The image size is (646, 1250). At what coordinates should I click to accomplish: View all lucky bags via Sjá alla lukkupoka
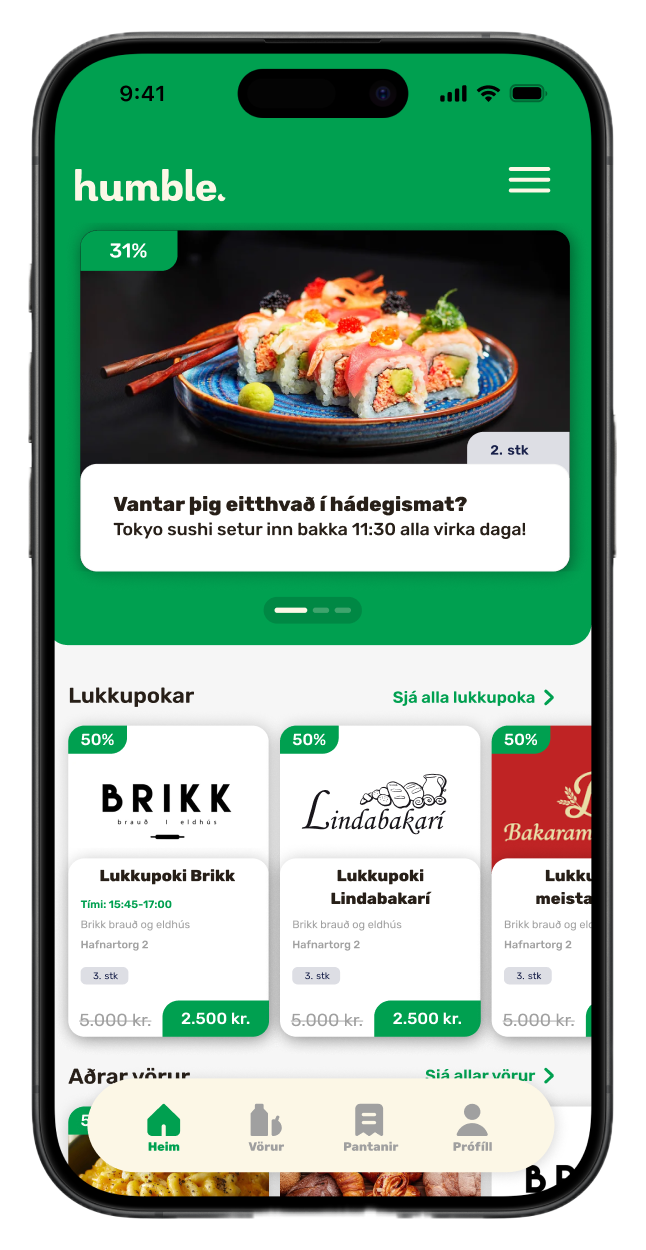pos(473,698)
